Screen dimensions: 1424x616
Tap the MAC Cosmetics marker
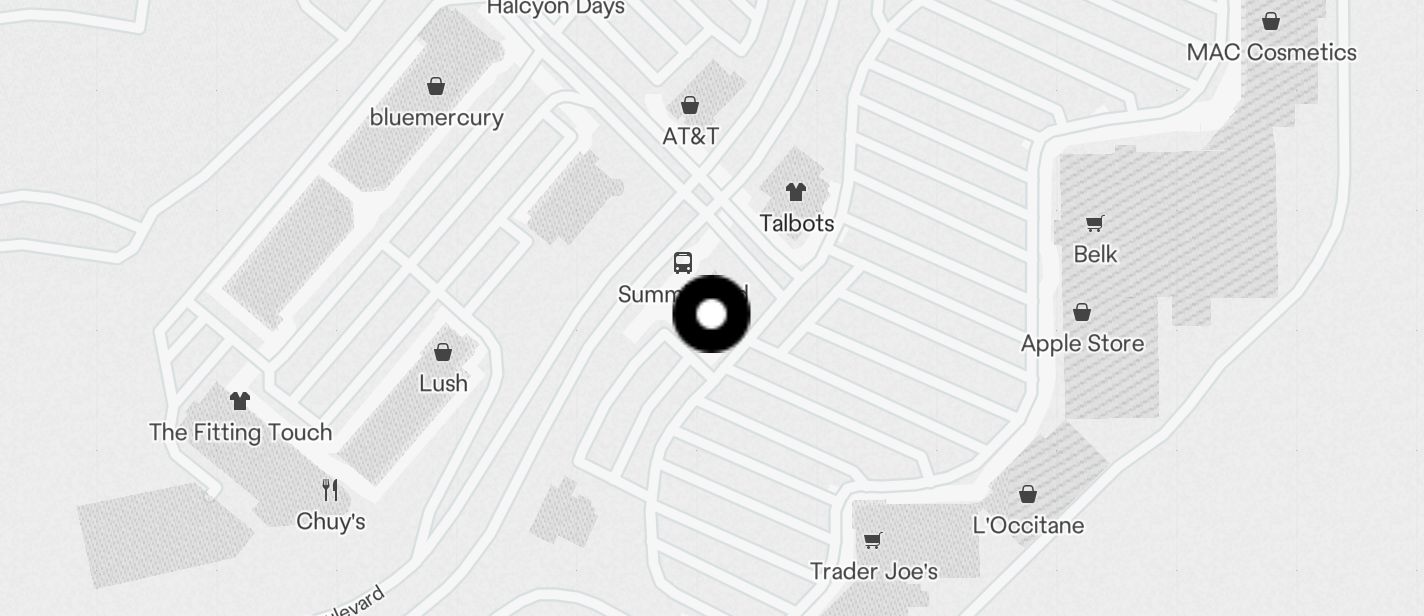pyautogui.click(x=1271, y=22)
